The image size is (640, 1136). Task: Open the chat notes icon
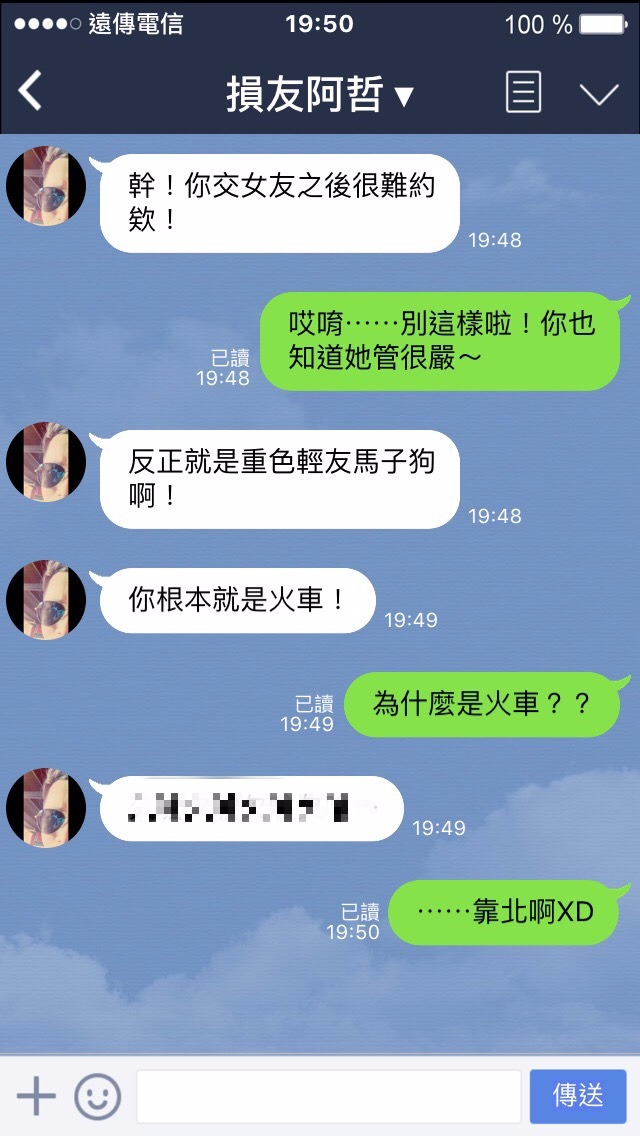[523, 93]
